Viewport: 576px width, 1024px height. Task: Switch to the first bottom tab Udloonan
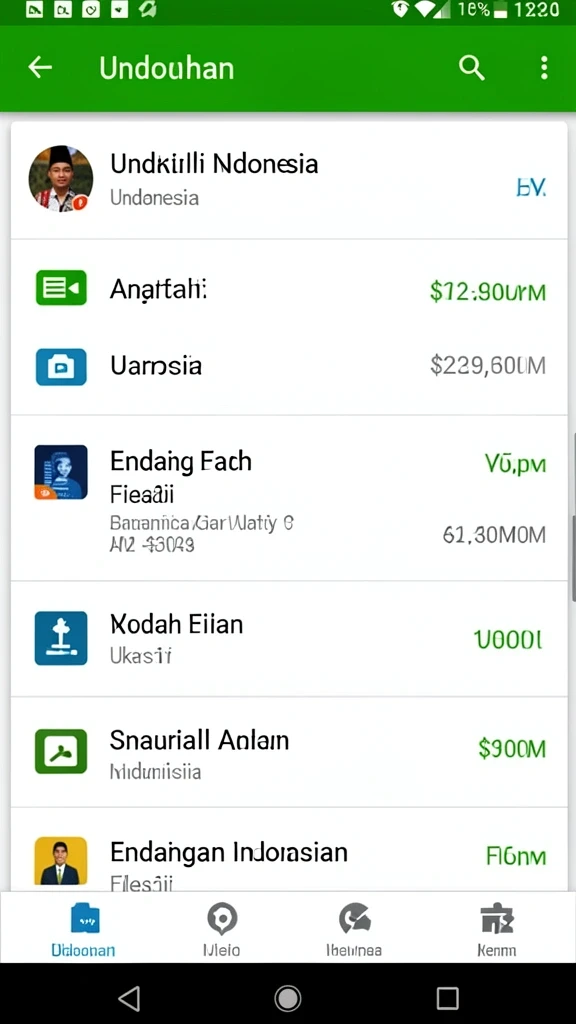[x=84, y=928]
